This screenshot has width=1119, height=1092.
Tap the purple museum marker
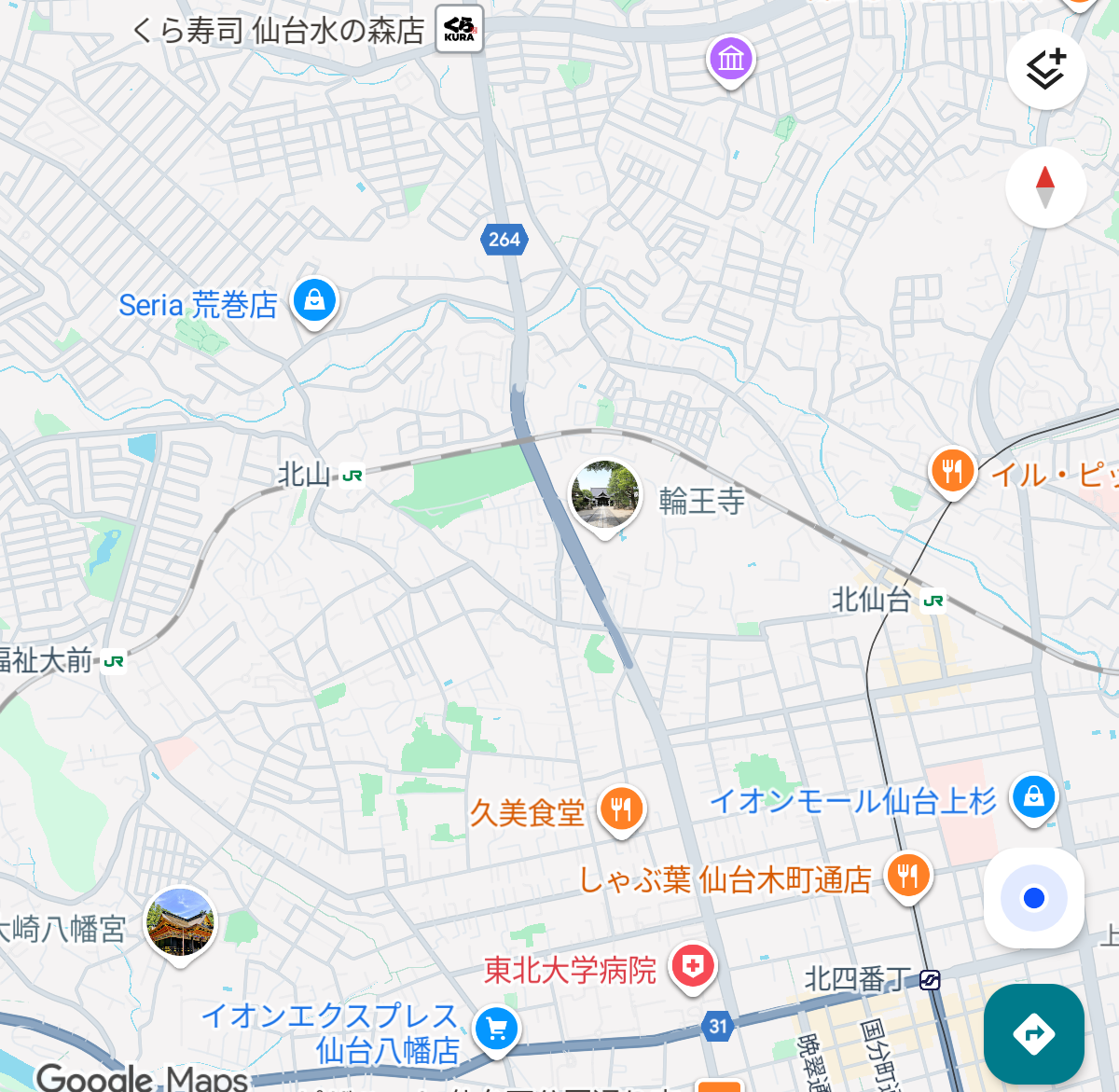731,60
